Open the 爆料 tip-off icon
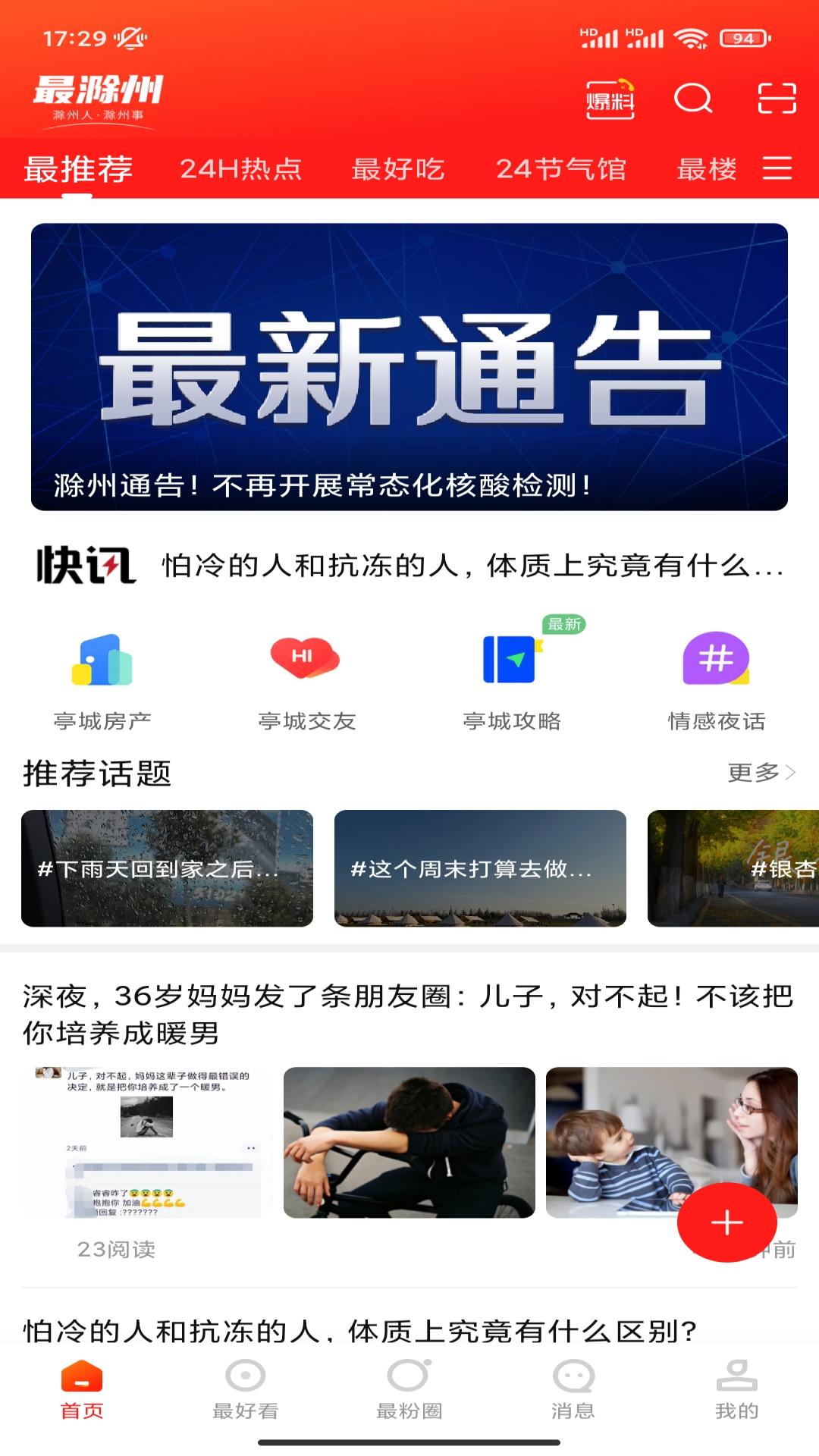Image resolution: width=819 pixels, height=1456 pixels. pyautogui.click(x=610, y=99)
